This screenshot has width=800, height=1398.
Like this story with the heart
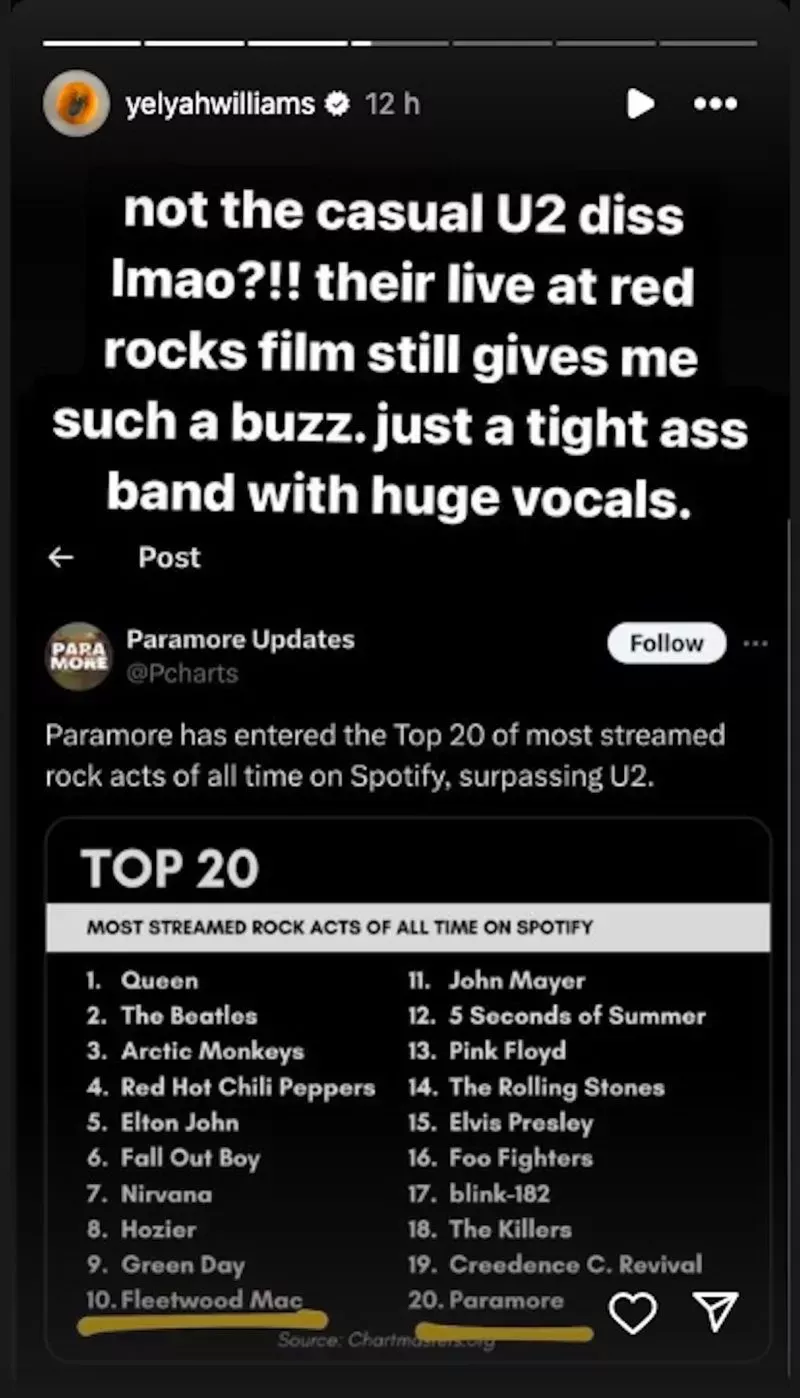[x=633, y=1313]
